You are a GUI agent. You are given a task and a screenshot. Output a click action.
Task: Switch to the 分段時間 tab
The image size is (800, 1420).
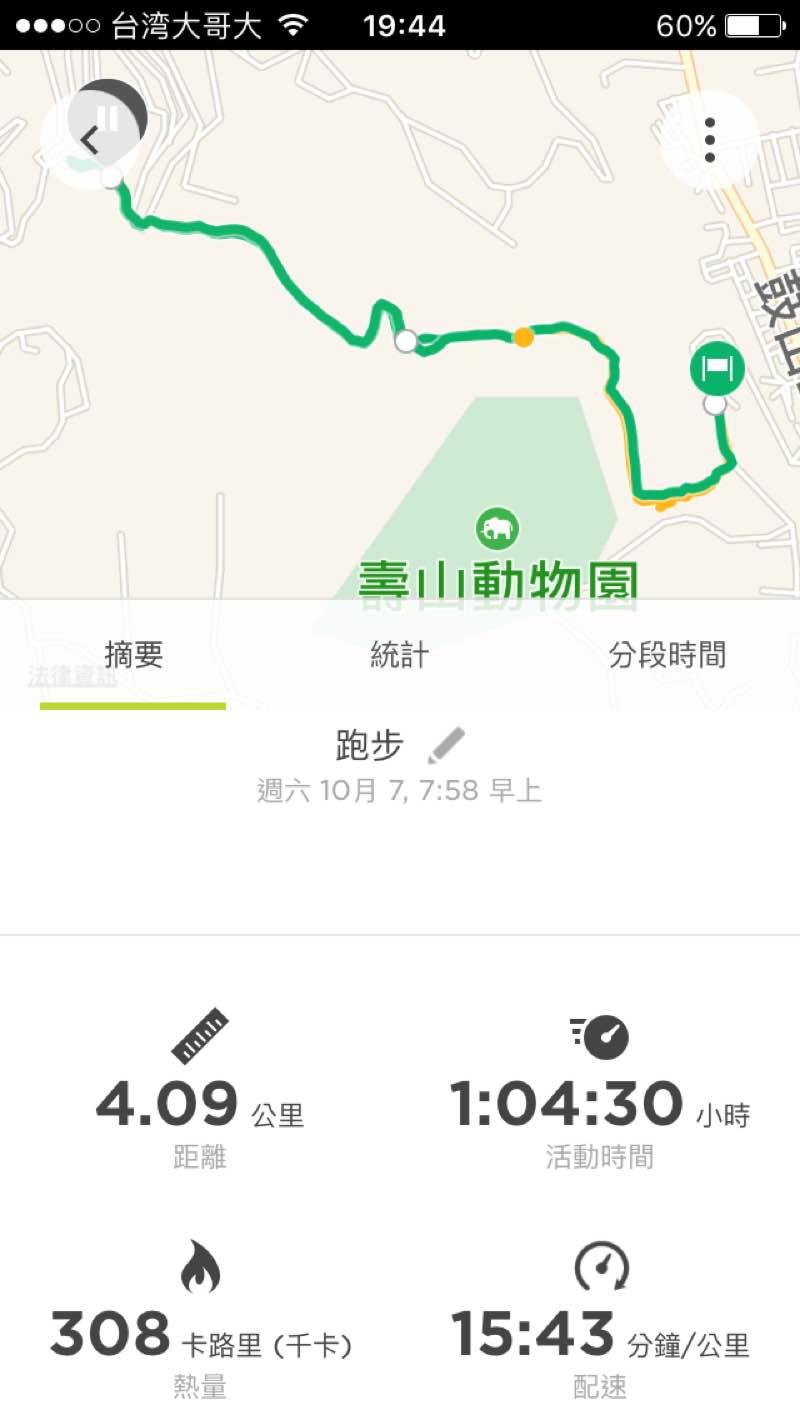pos(667,656)
